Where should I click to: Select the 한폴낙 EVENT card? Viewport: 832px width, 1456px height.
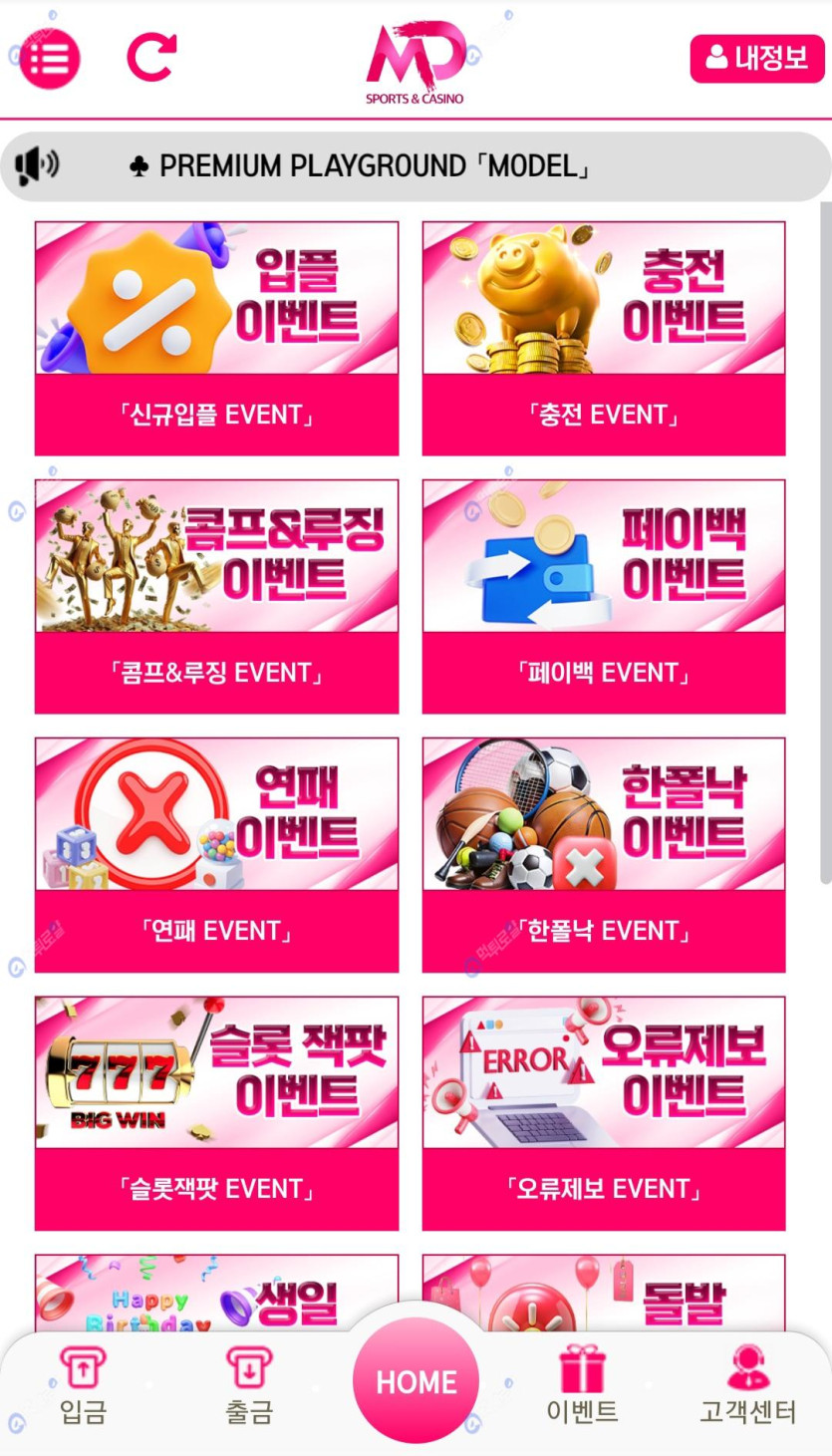tap(603, 854)
